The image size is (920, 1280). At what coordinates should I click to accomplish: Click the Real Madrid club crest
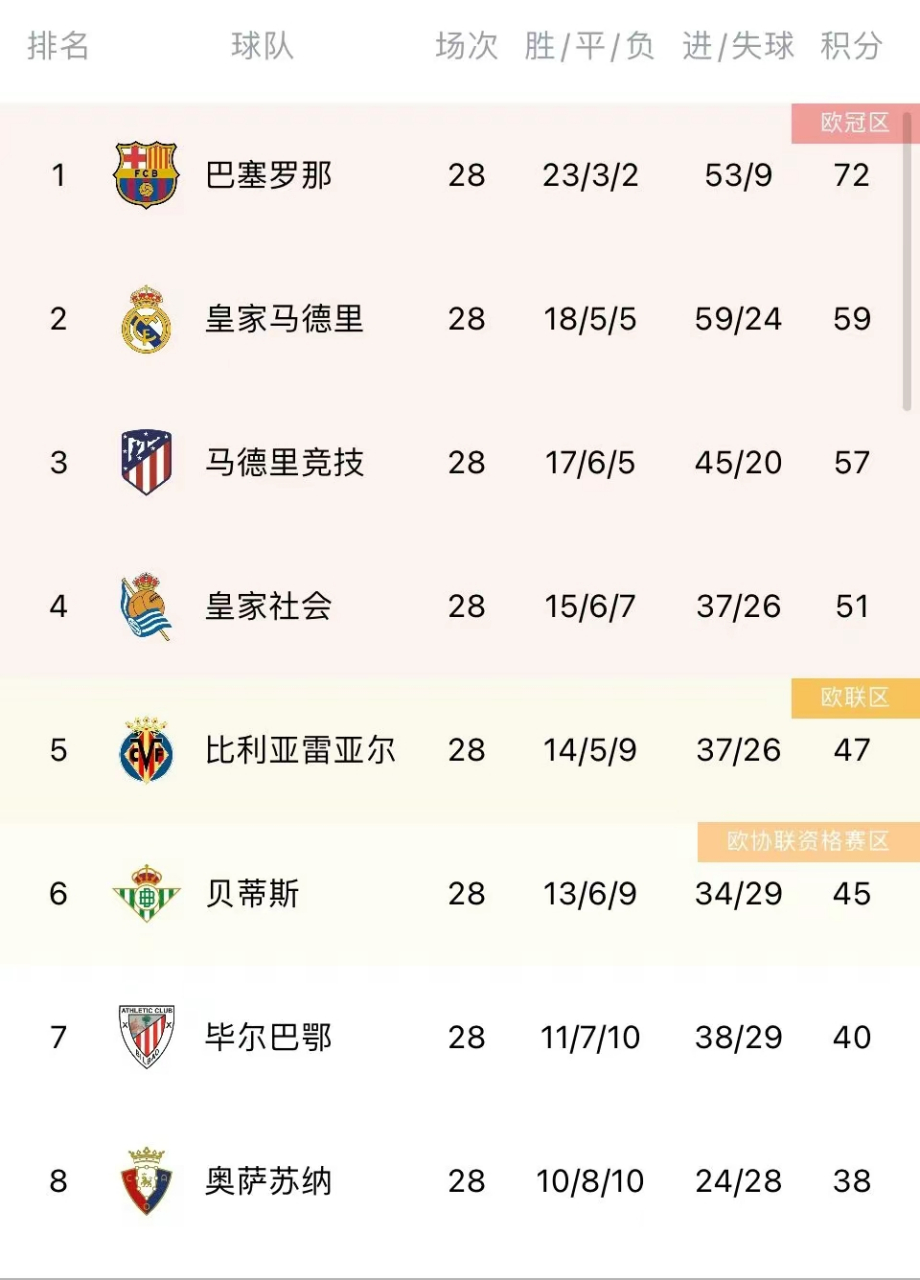coord(147,318)
